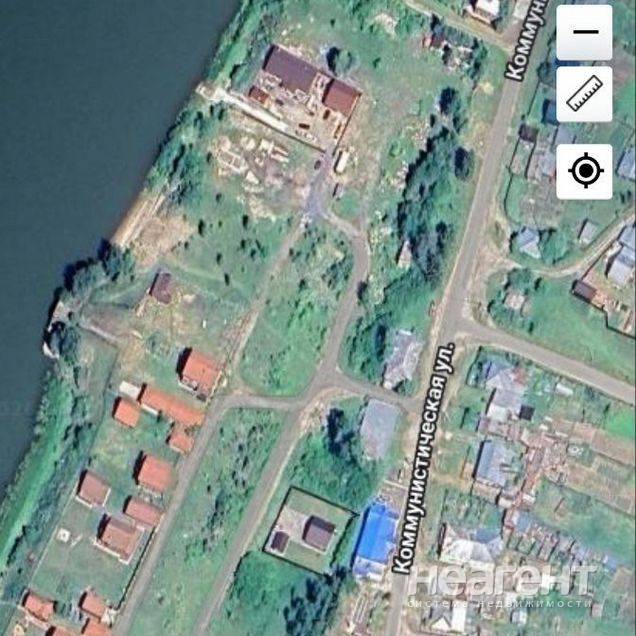Center the map on my location
Viewport: 636px width, 636px height.
click(585, 171)
